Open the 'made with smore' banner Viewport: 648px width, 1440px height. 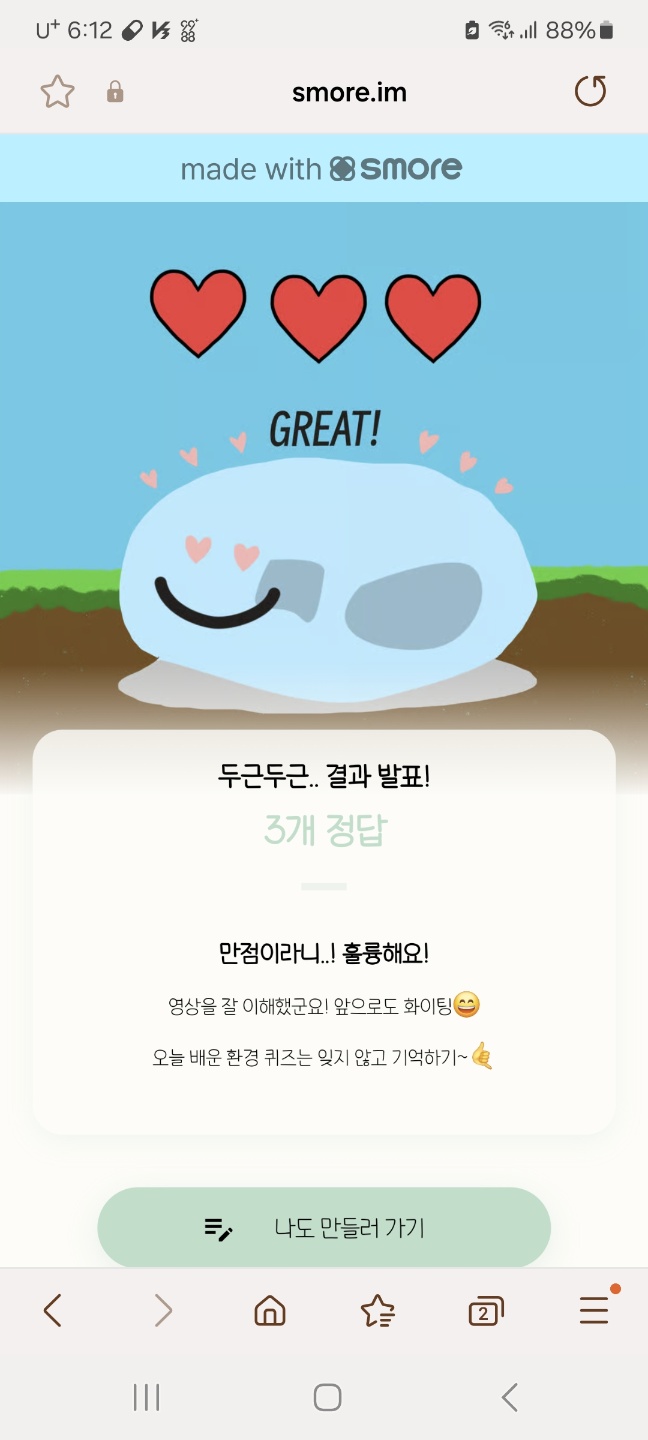coord(322,169)
